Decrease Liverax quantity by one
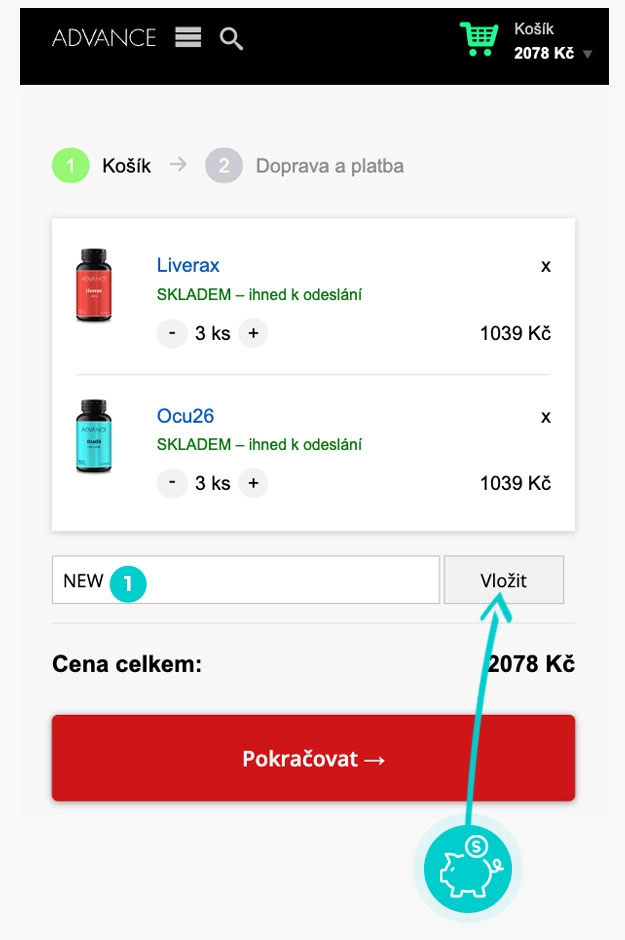This screenshot has width=625, height=940. tap(172, 333)
